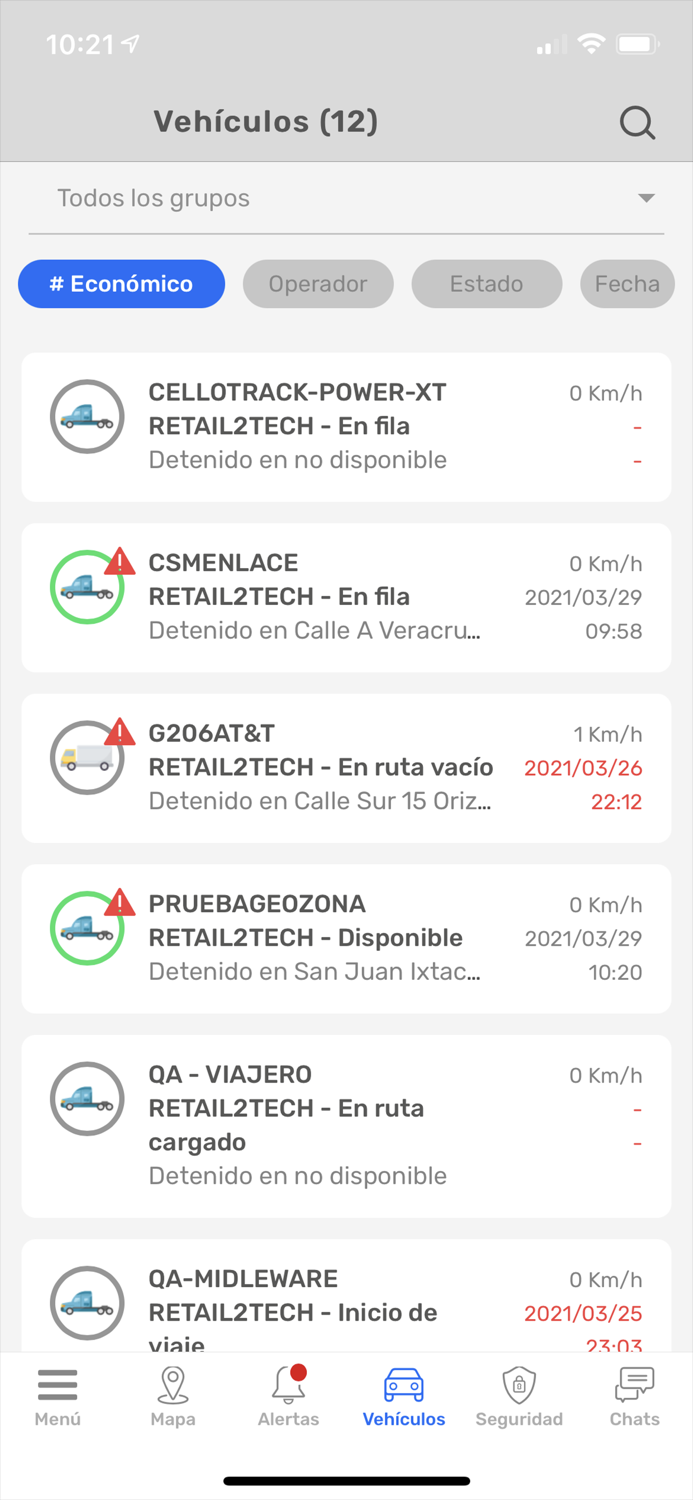Sort vehicles by Estado
This screenshot has width=693, height=1500.
(x=486, y=284)
